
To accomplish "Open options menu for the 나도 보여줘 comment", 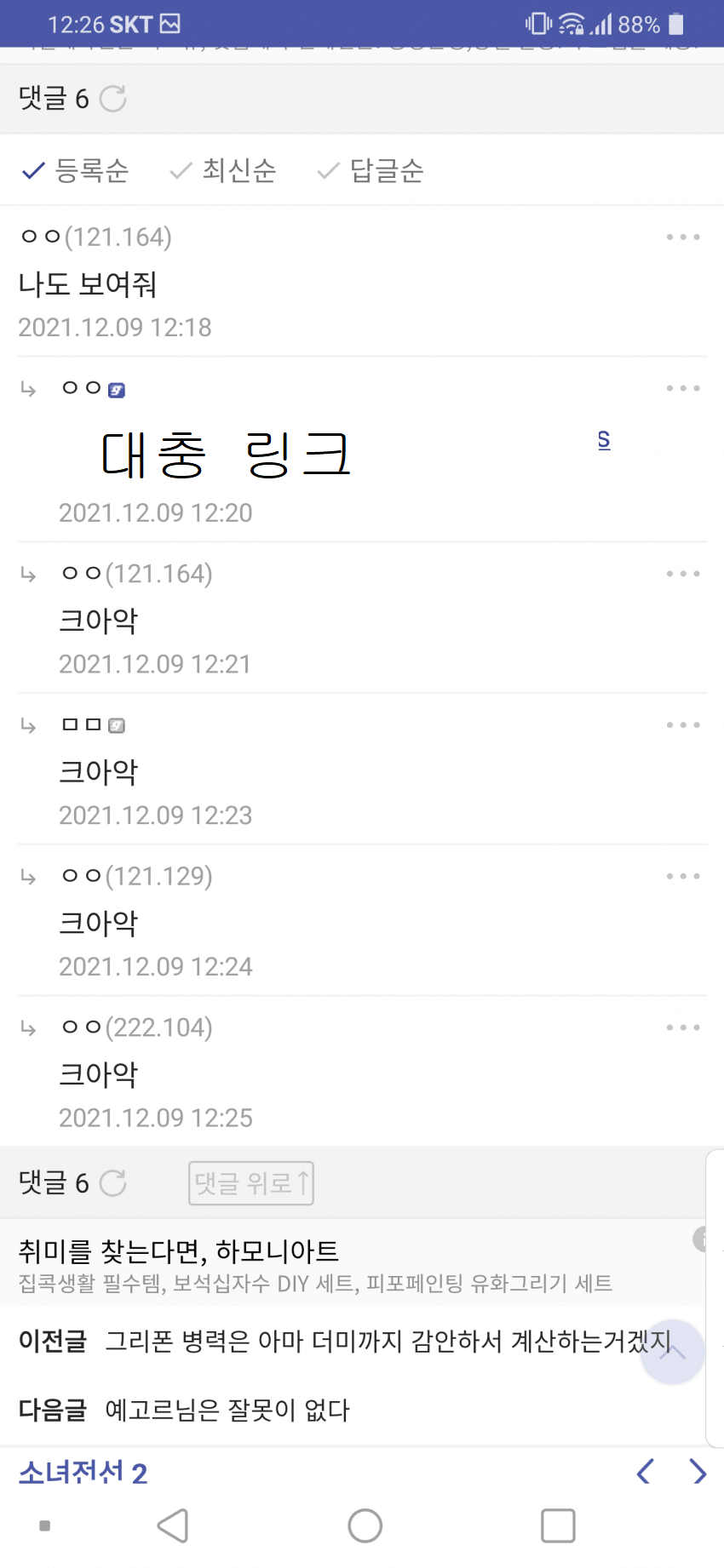I will click(683, 237).
